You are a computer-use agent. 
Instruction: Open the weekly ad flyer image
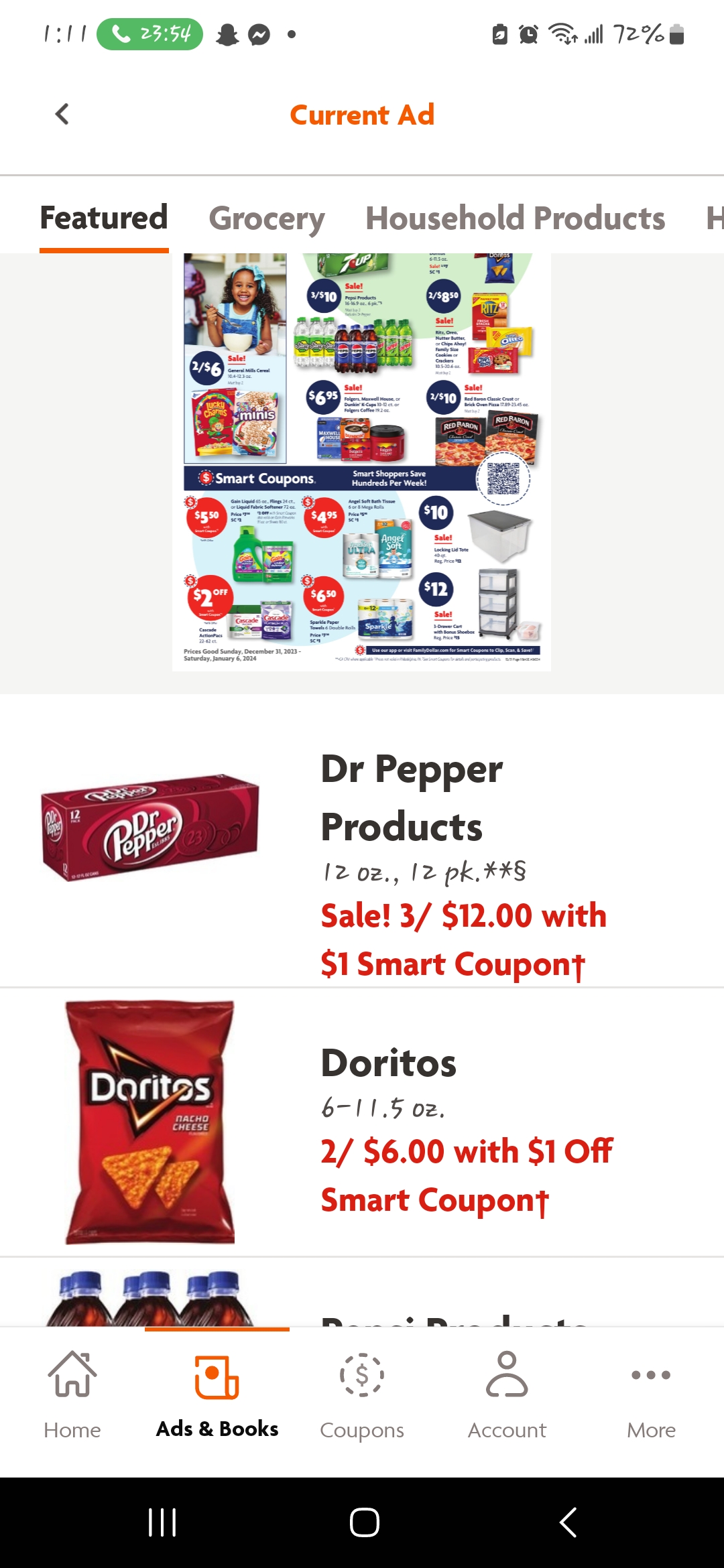click(362, 462)
